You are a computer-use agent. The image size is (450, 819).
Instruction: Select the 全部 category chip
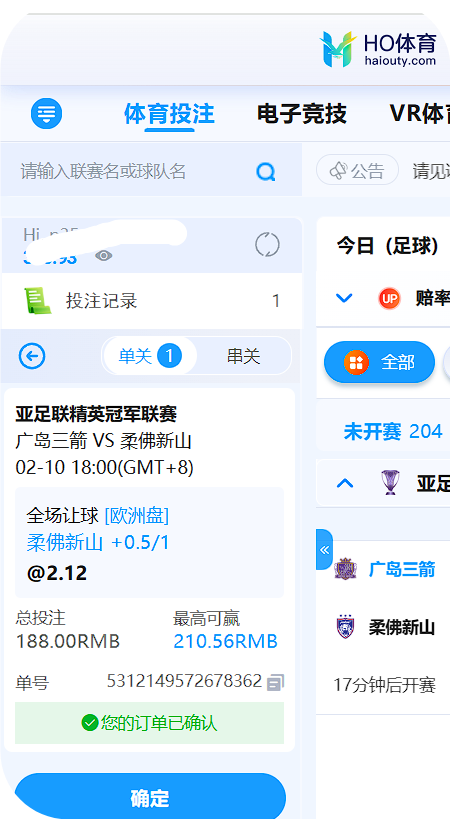380,362
